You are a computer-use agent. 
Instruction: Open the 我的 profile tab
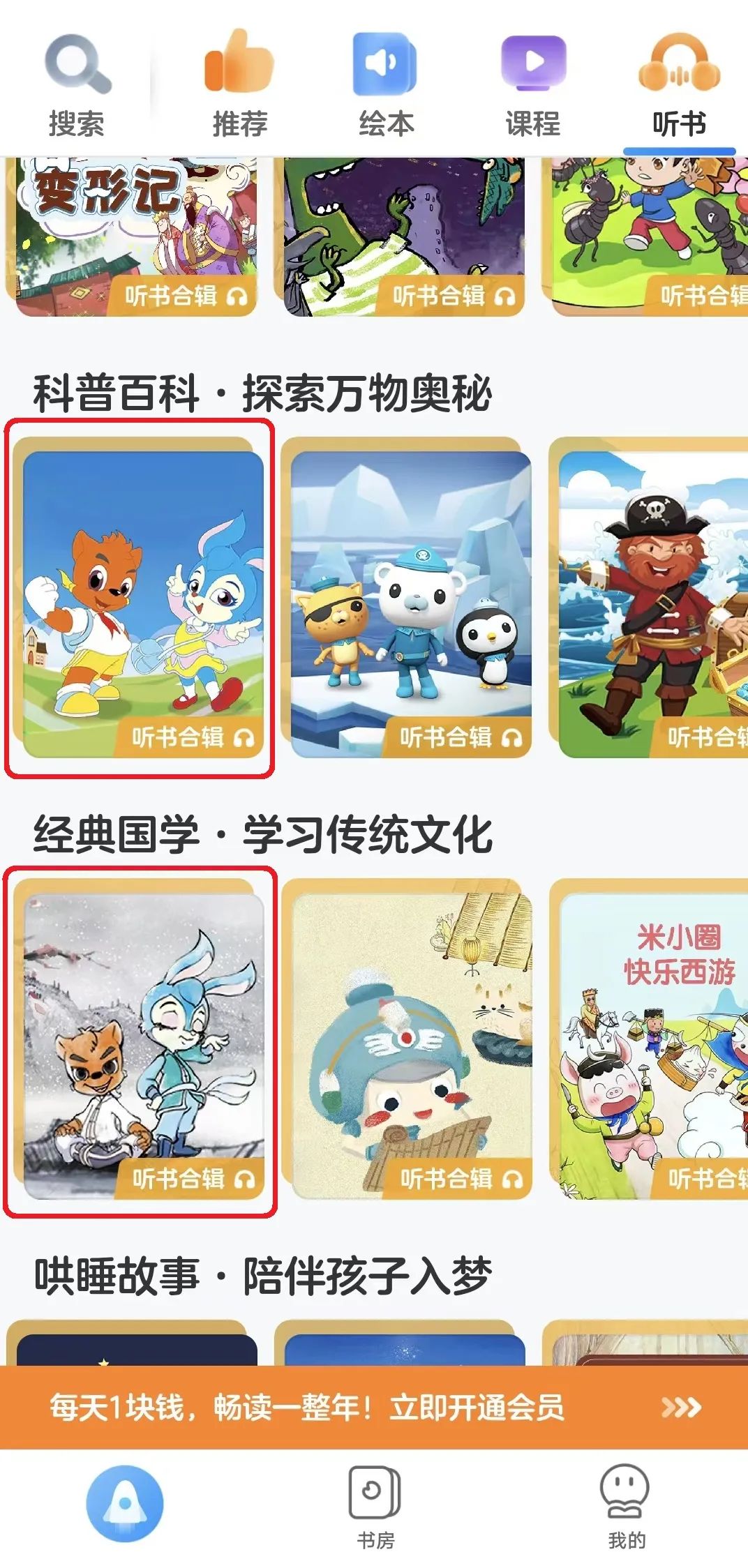(626, 1507)
